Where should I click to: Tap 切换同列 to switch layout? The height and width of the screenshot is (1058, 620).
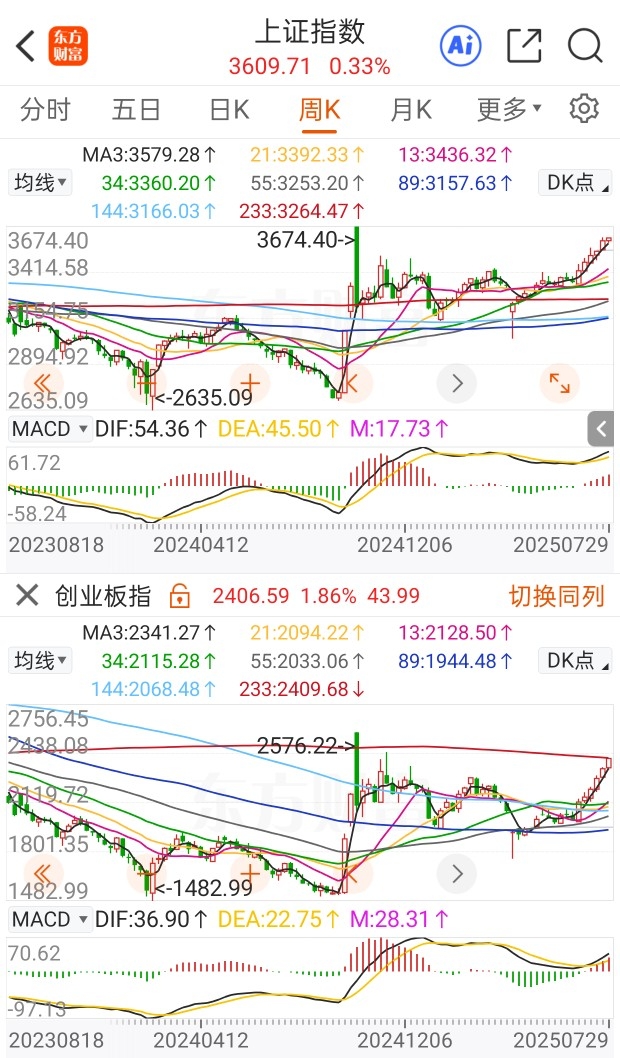click(x=556, y=596)
